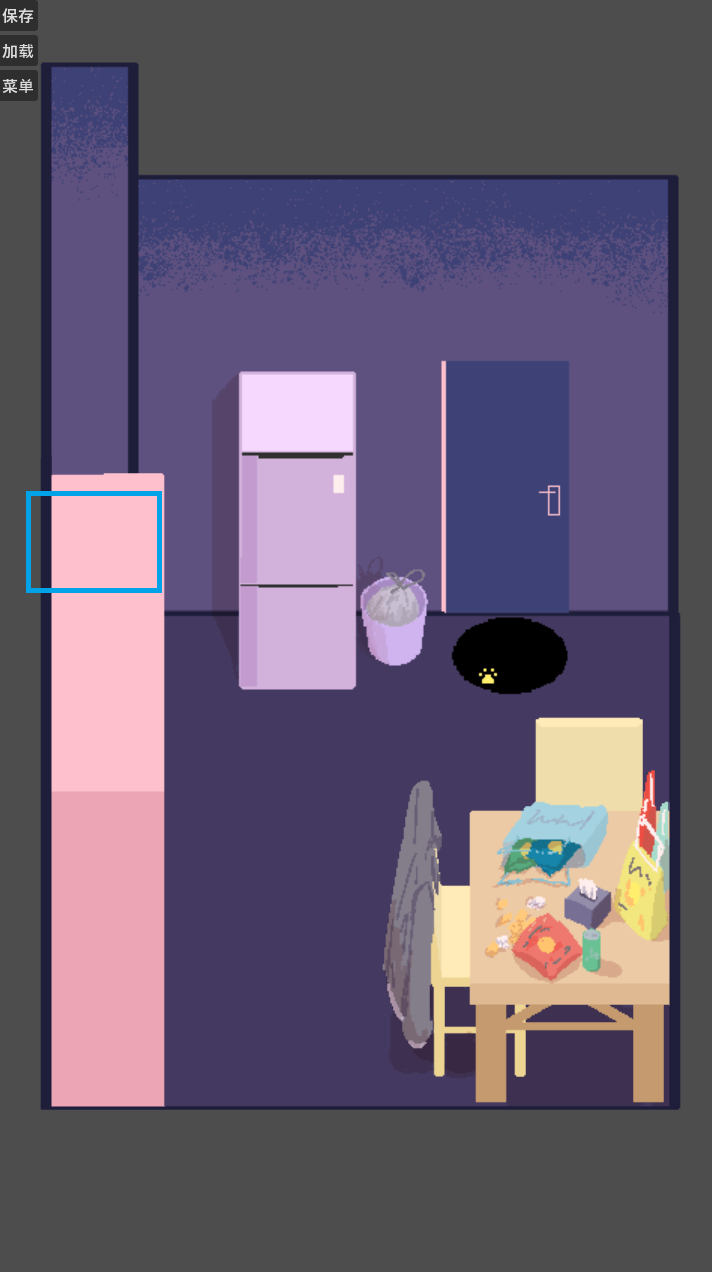This screenshot has width=712, height=1272.
Task: Open the 加载 load button
Action: [x=18, y=51]
